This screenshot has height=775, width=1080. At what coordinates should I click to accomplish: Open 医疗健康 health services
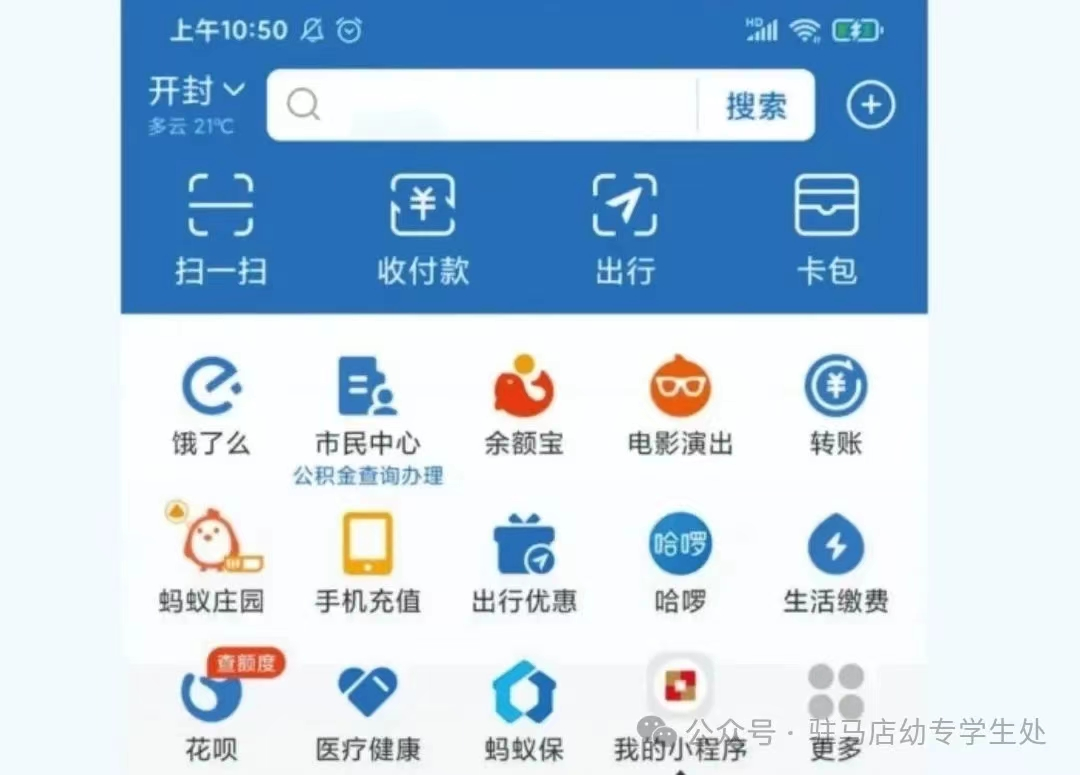(367, 710)
